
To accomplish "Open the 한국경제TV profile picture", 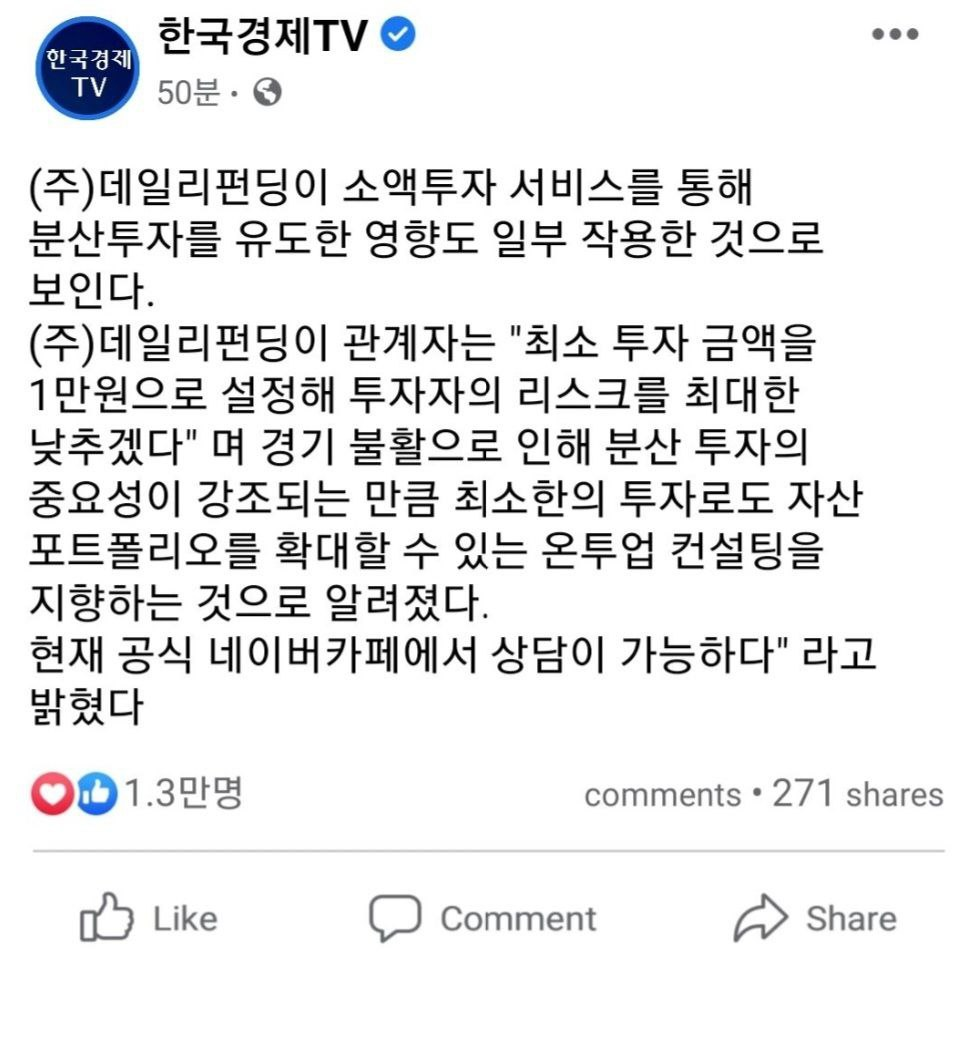I will [85, 68].
